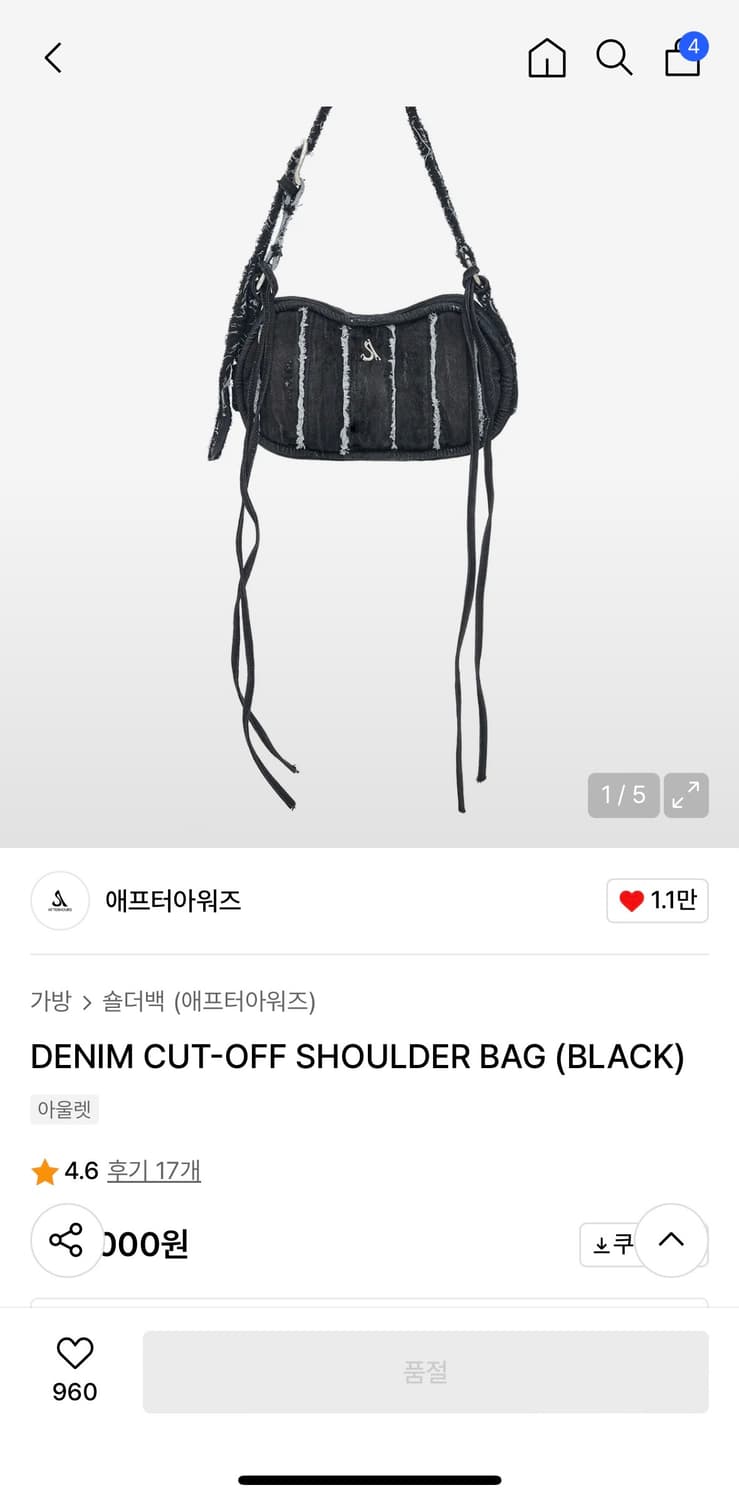Tap the share icon next to the price

(66, 1240)
